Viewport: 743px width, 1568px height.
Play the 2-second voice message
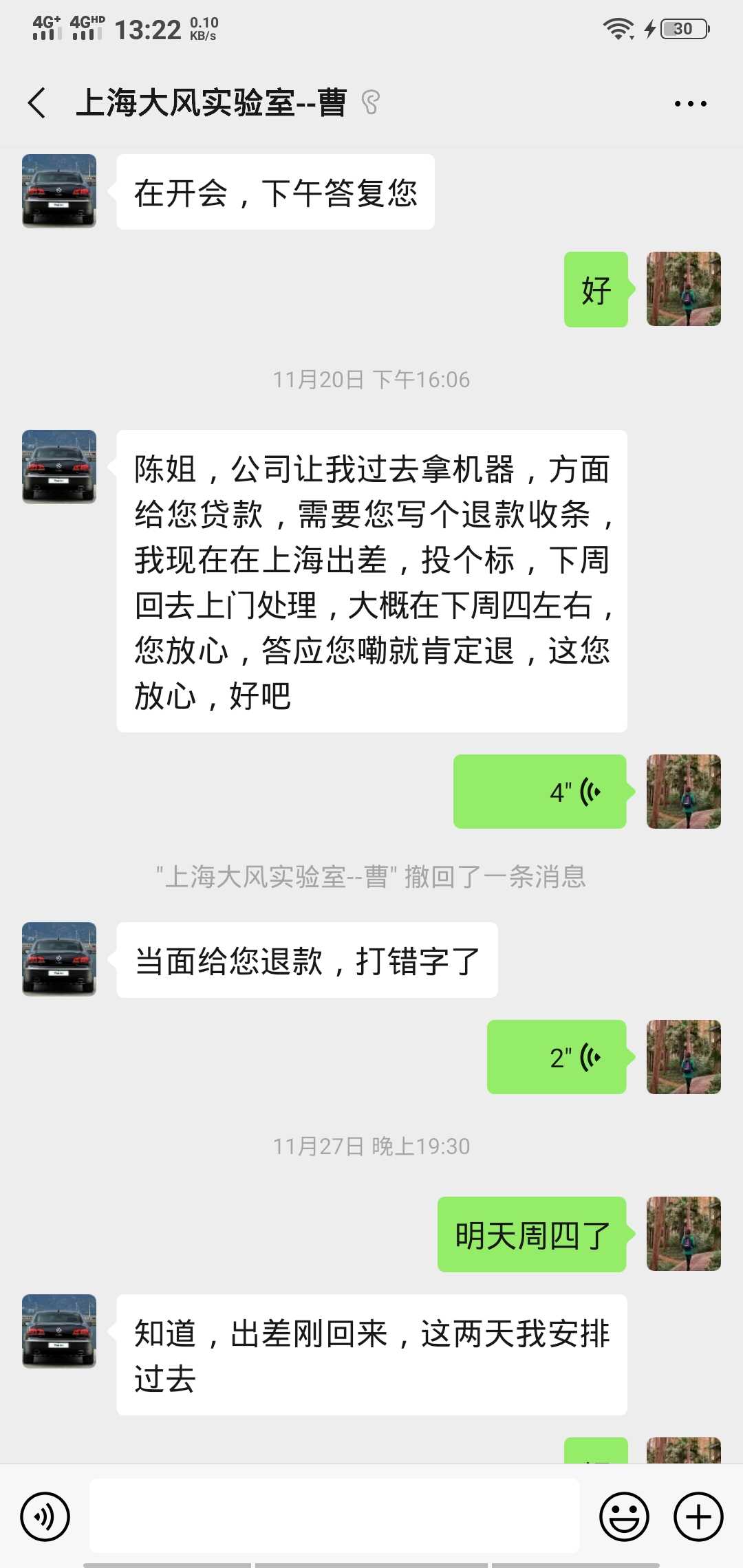(x=557, y=1057)
